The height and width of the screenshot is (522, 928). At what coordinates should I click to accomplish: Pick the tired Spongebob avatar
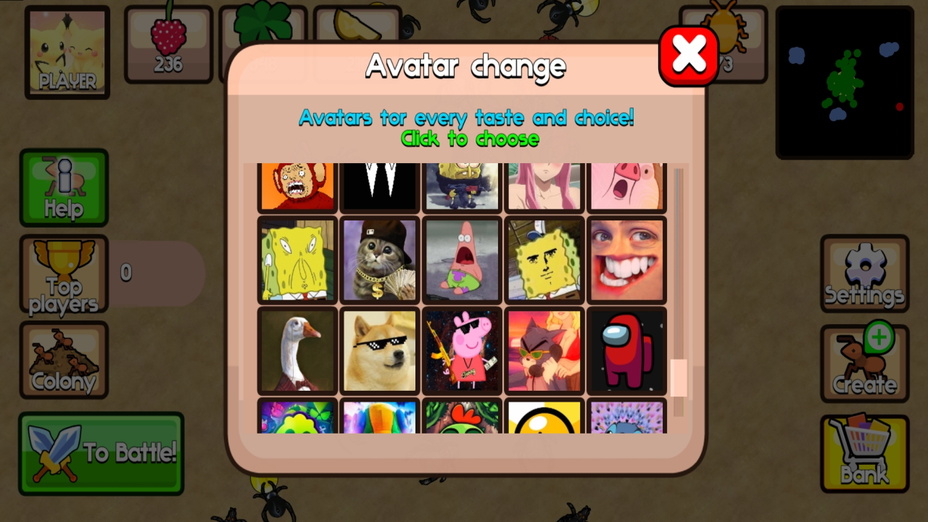[x=298, y=261]
